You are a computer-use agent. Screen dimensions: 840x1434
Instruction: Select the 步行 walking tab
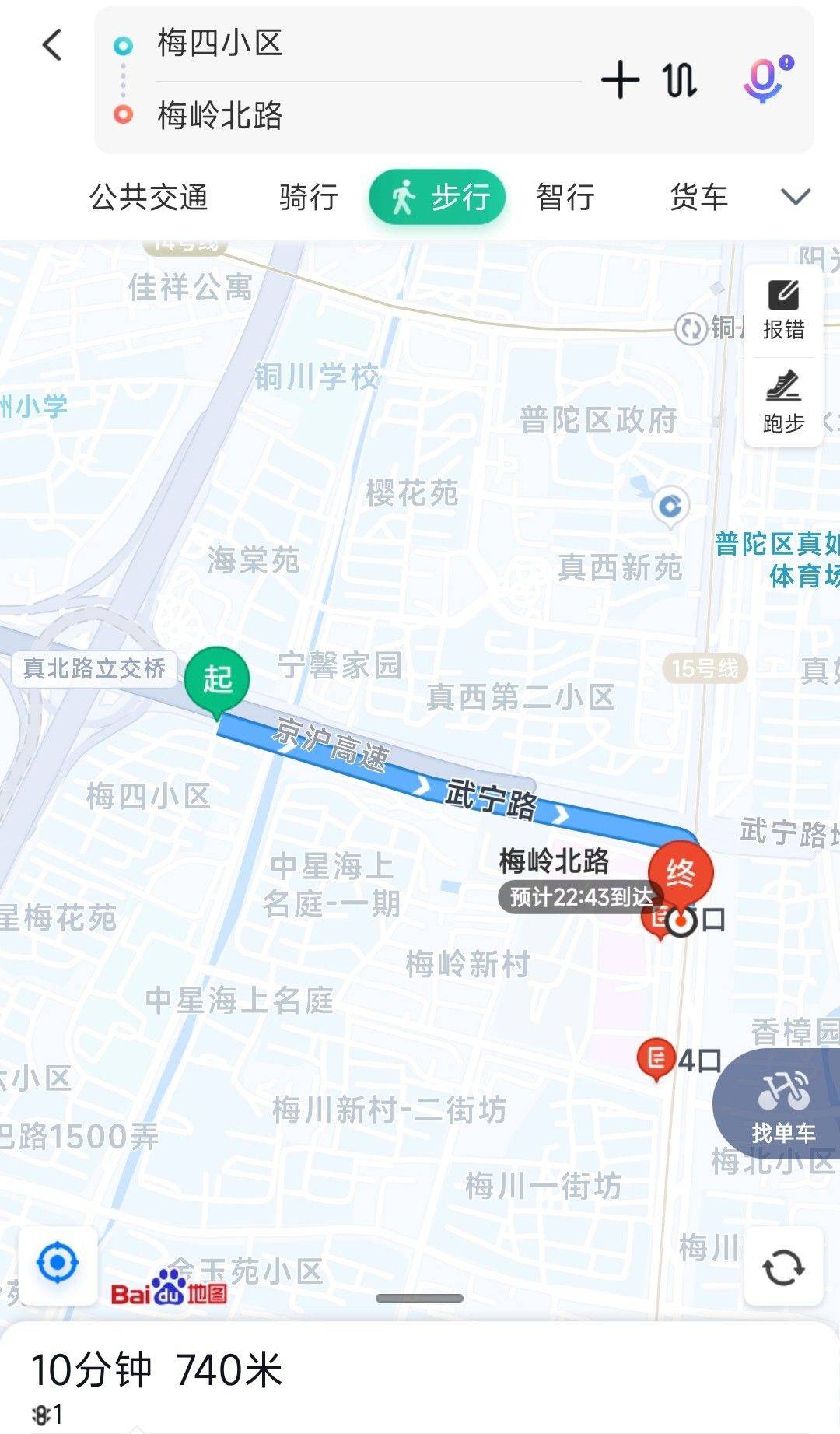click(437, 197)
